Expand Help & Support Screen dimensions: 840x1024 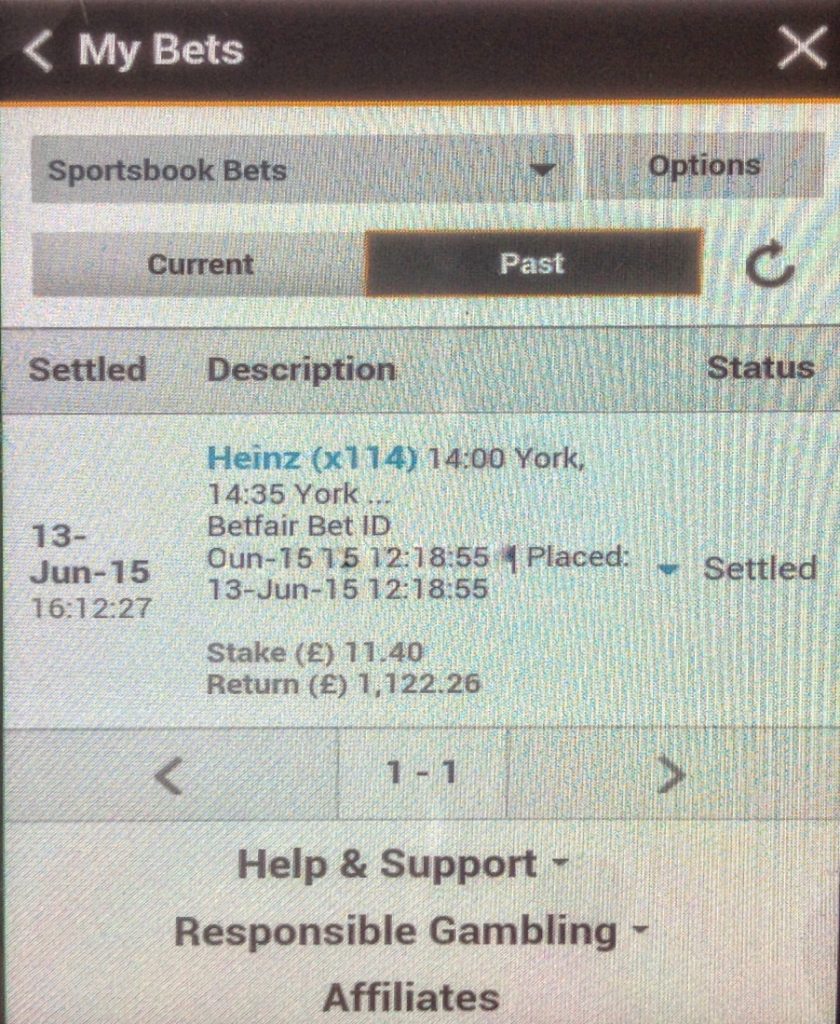click(x=402, y=865)
